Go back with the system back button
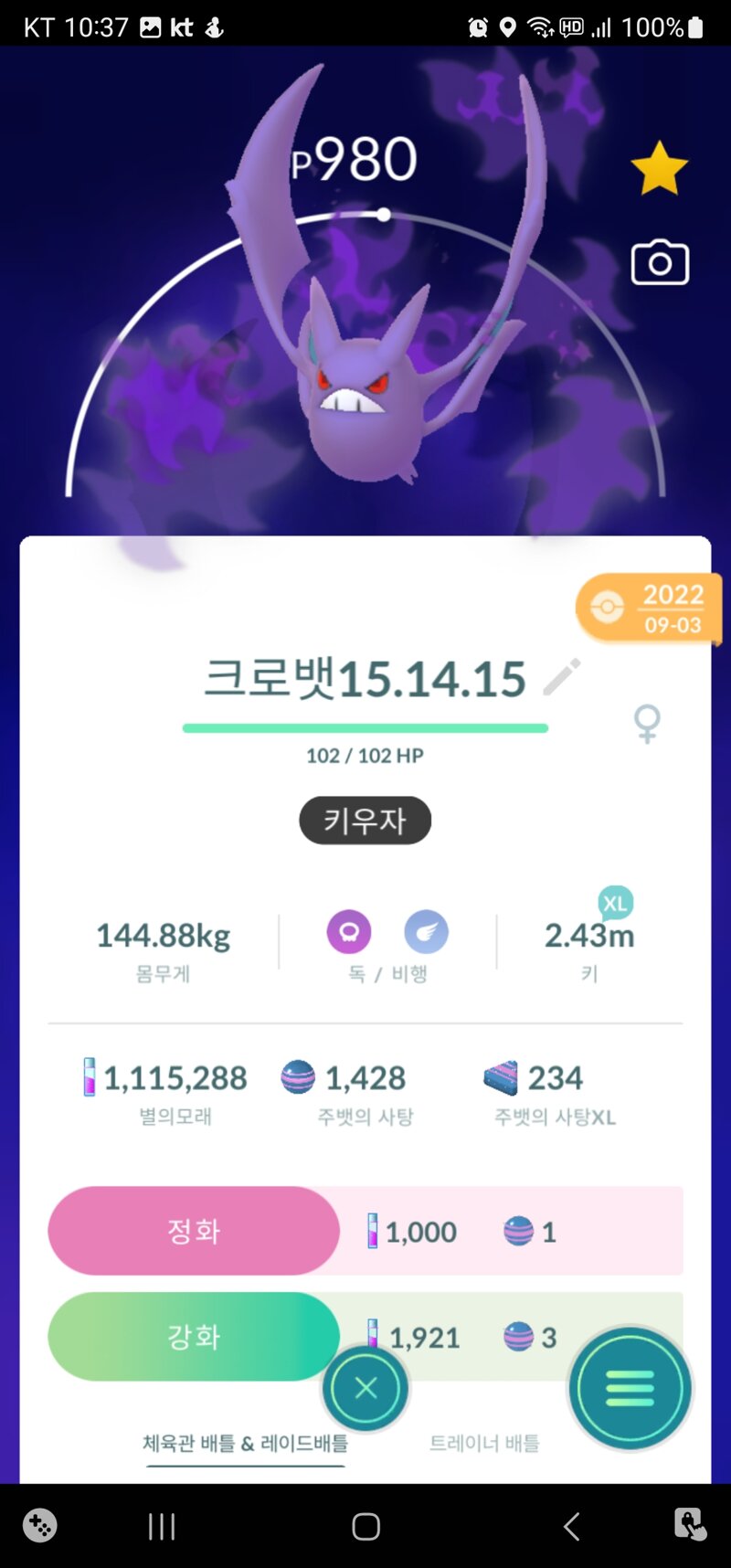Image resolution: width=731 pixels, height=1568 pixels. point(572,1526)
